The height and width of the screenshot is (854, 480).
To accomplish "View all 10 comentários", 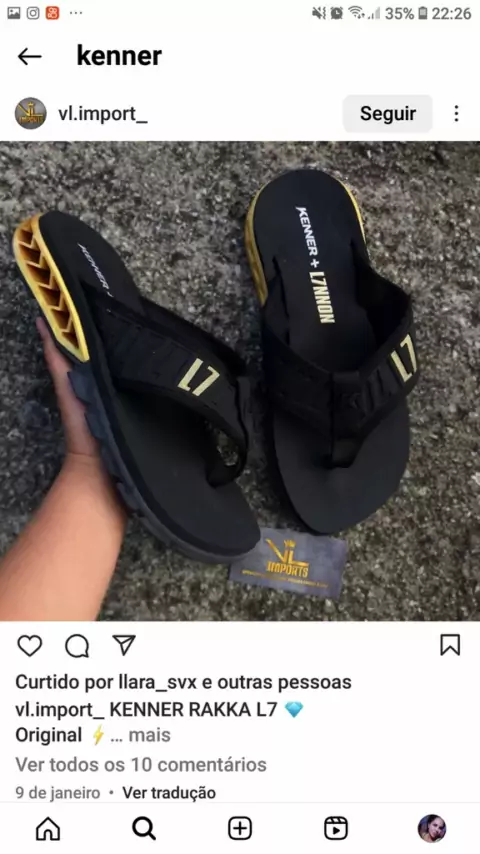I will coord(141,764).
